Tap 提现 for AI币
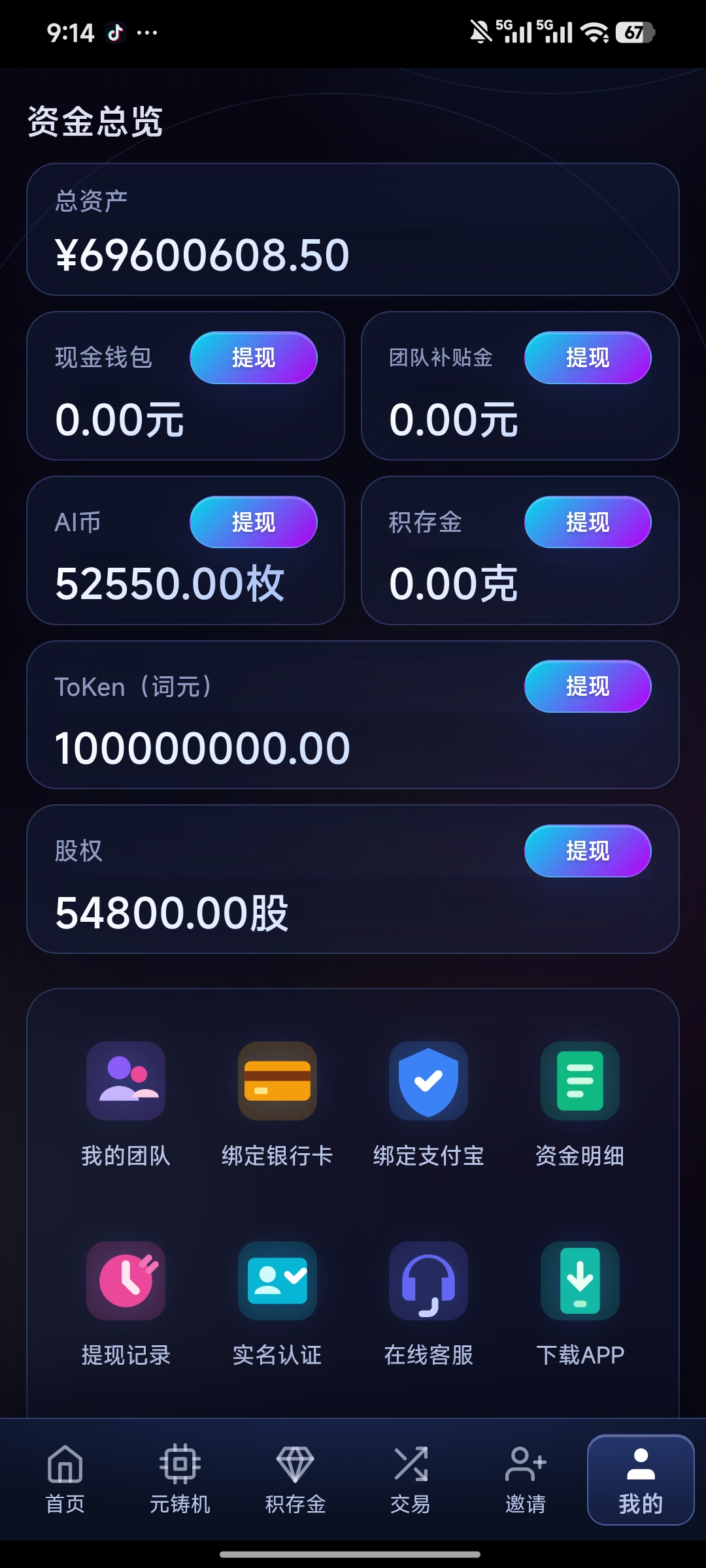The image size is (706, 1568). tap(254, 522)
